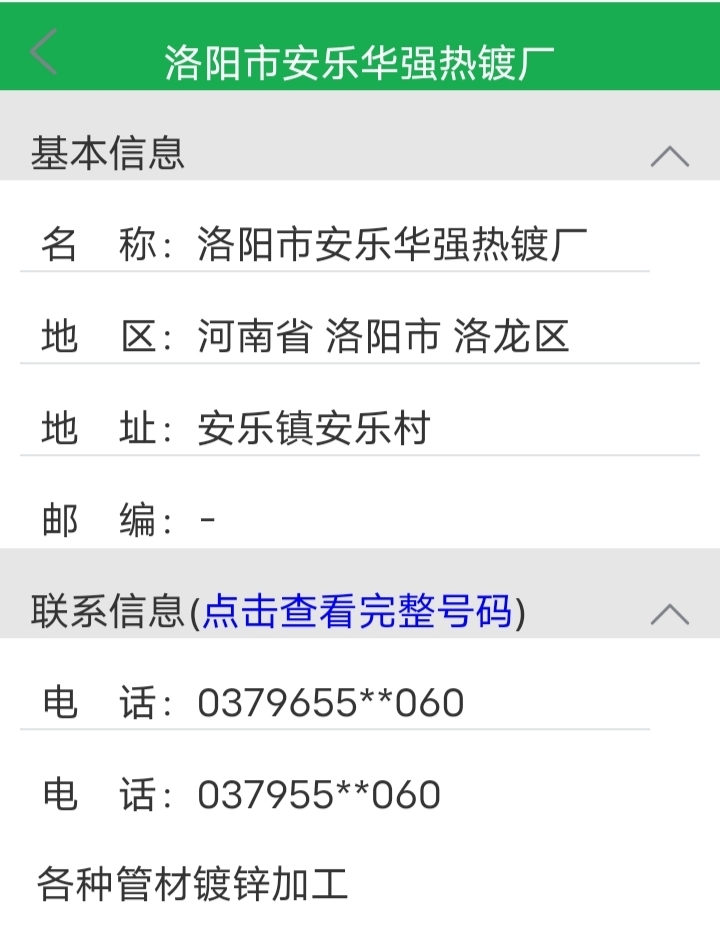Collapse the 联系信息 section
The height and width of the screenshot is (936, 720).
(x=669, y=613)
